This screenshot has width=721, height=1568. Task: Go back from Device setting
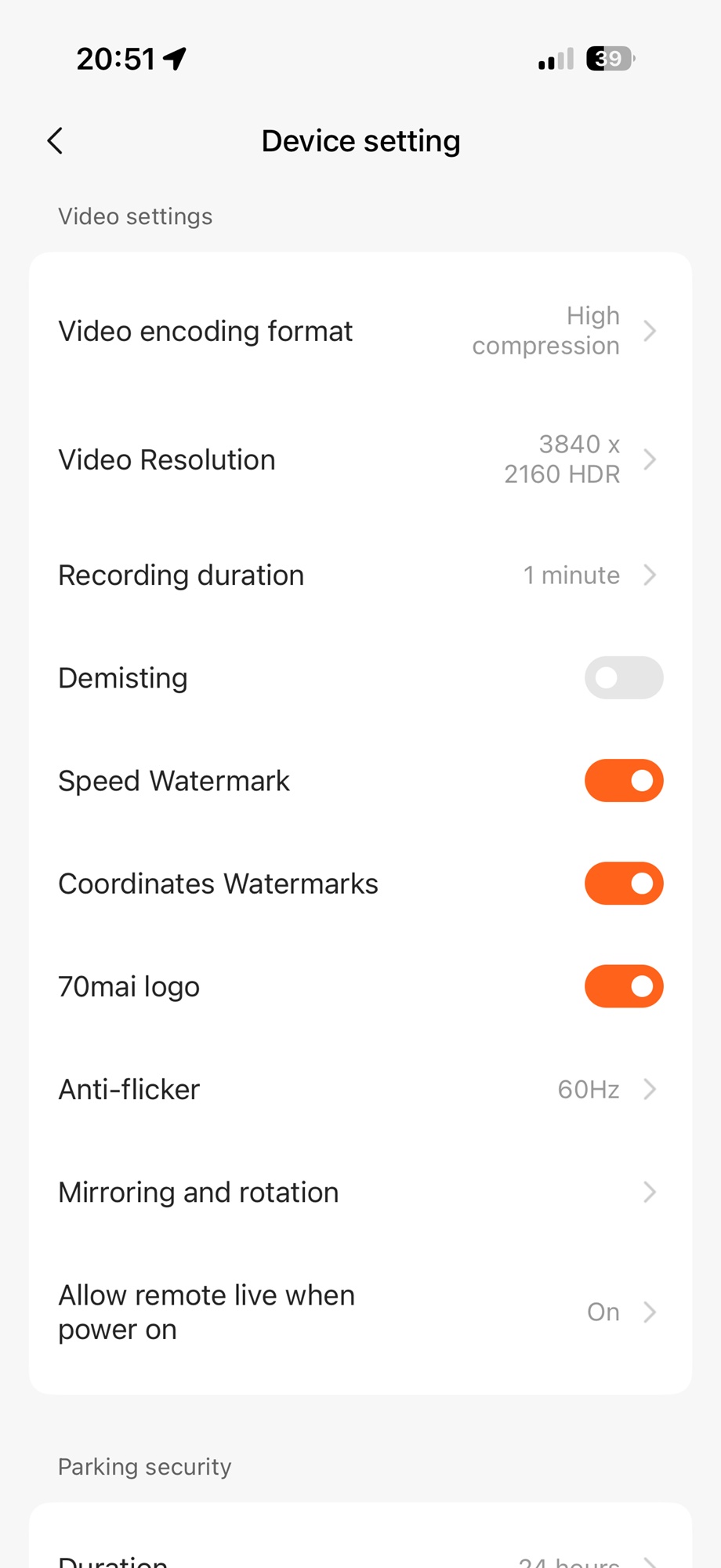pyautogui.click(x=55, y=141)
